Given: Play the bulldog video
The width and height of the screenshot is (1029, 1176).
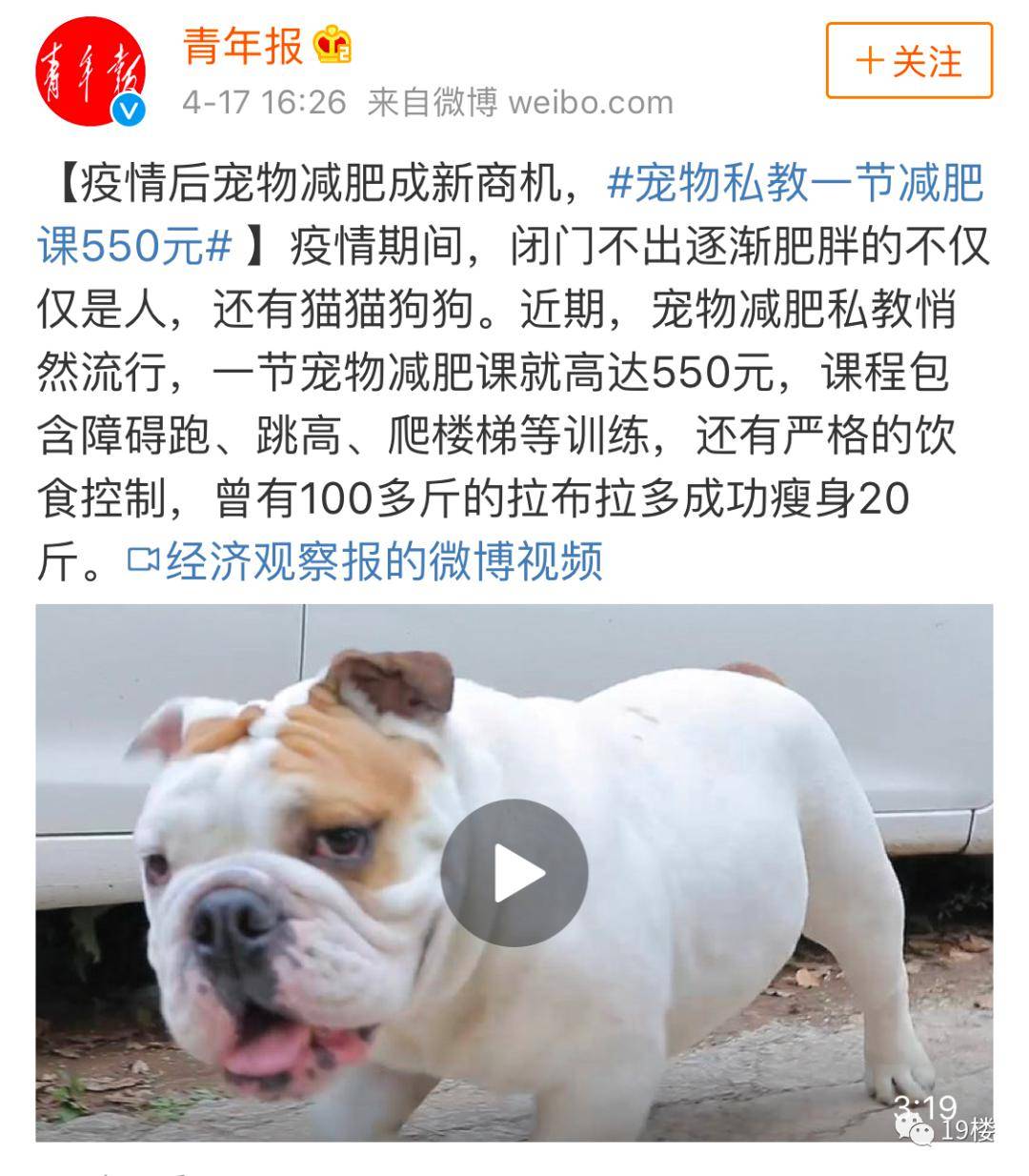Looking at the screenshot, I should (514, 872).
